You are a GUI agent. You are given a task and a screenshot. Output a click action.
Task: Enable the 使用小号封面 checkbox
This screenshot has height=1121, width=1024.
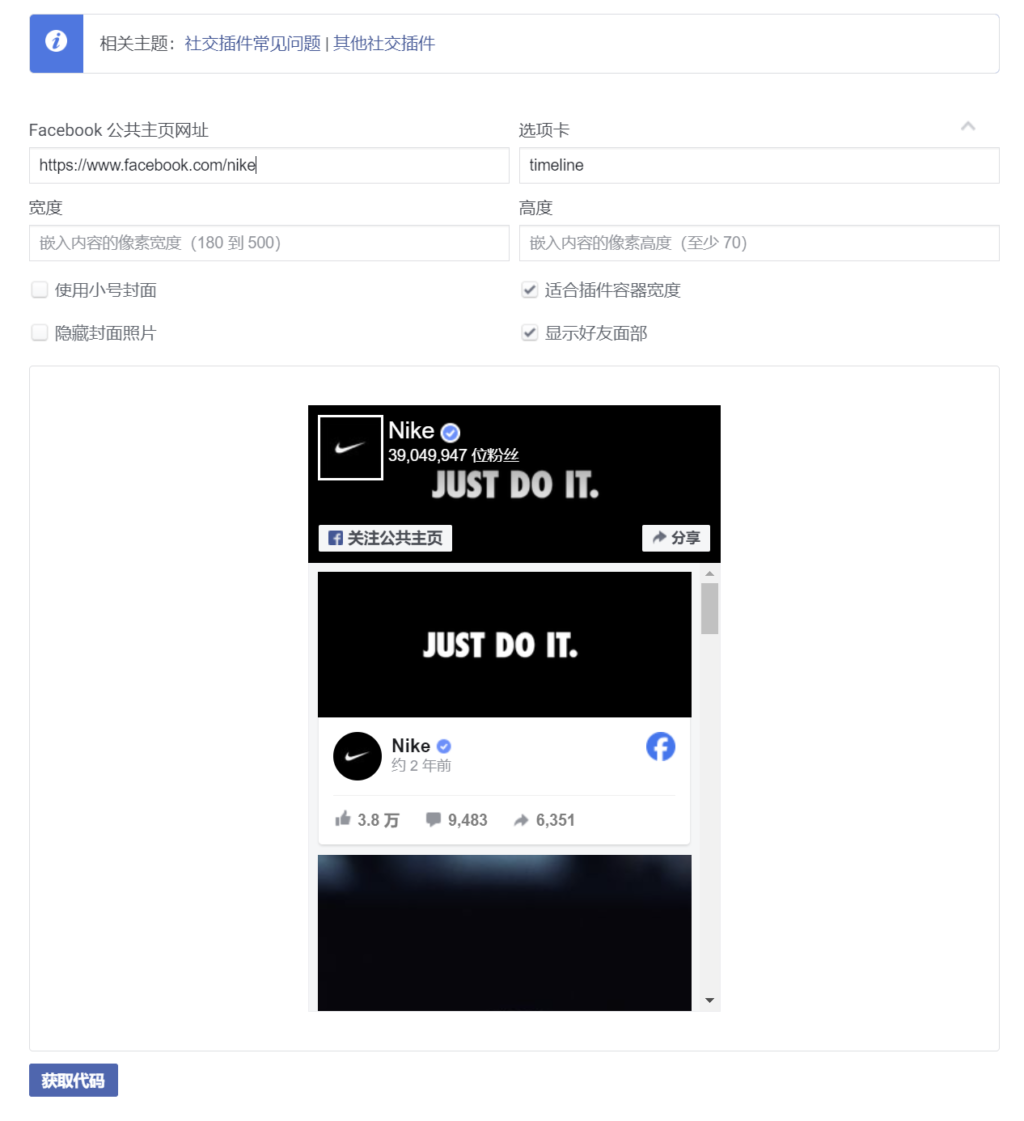coord(40,291)
